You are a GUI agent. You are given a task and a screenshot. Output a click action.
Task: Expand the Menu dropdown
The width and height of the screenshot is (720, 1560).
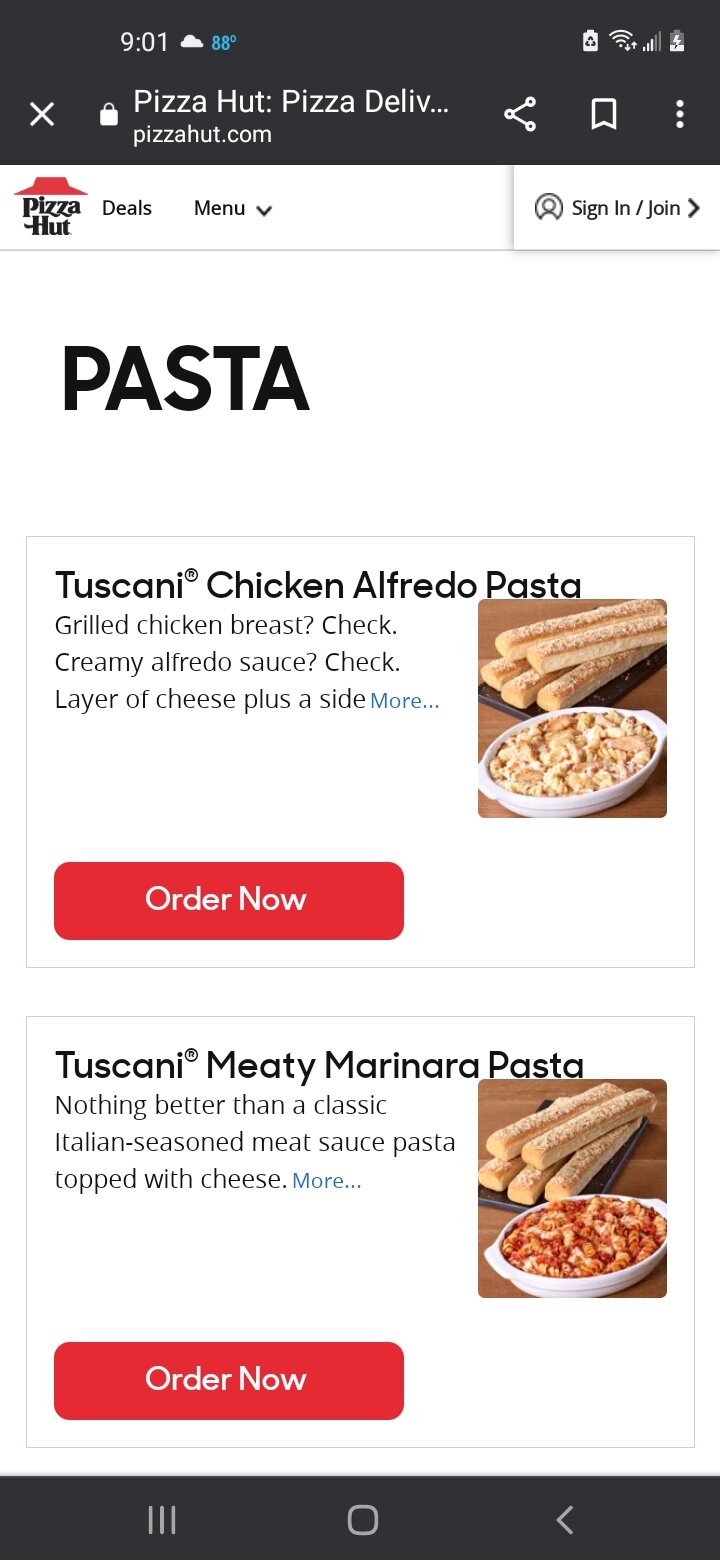[x=232, y=208]
